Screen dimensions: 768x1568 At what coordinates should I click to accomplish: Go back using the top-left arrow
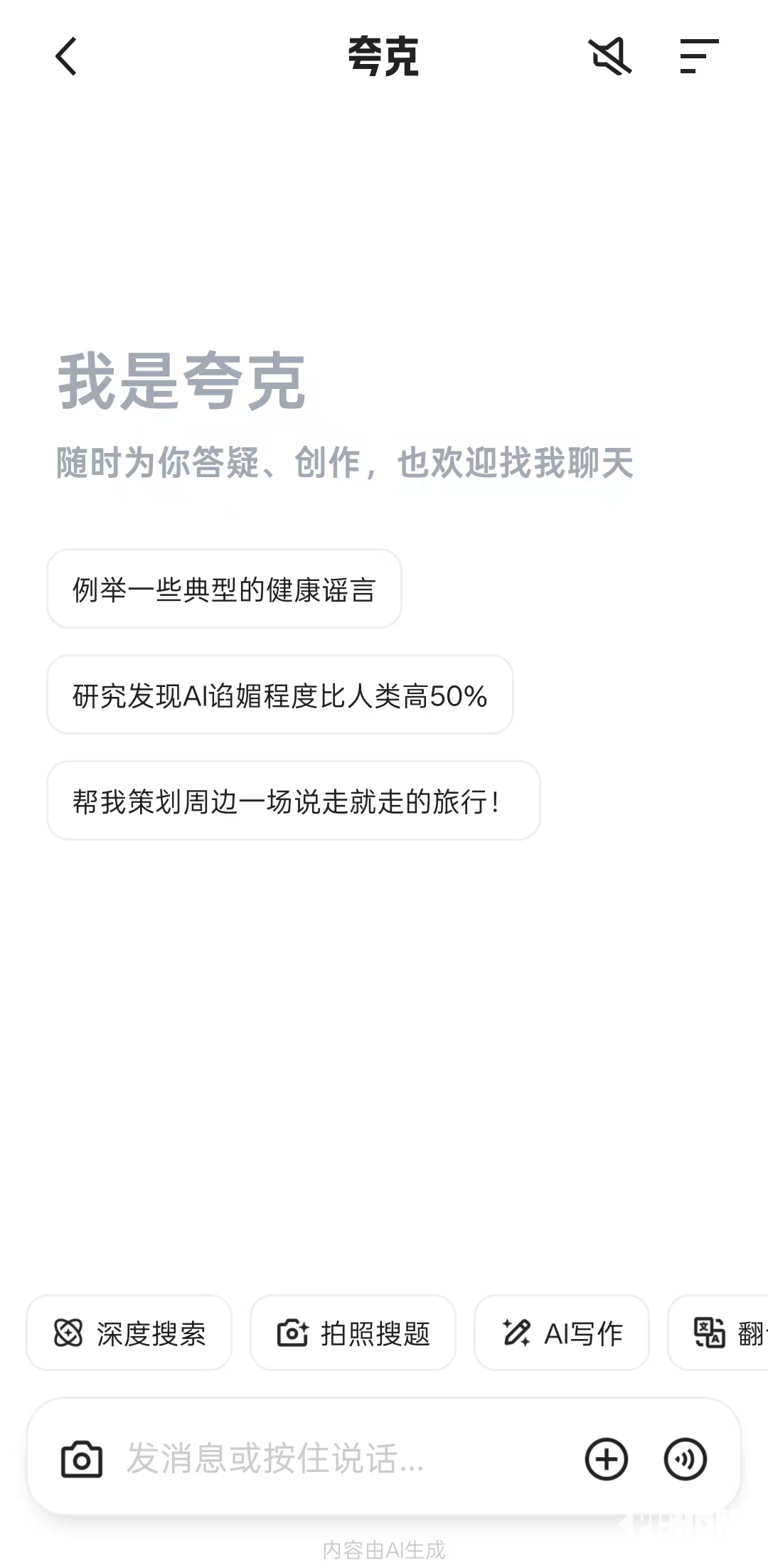pos(66,57)
